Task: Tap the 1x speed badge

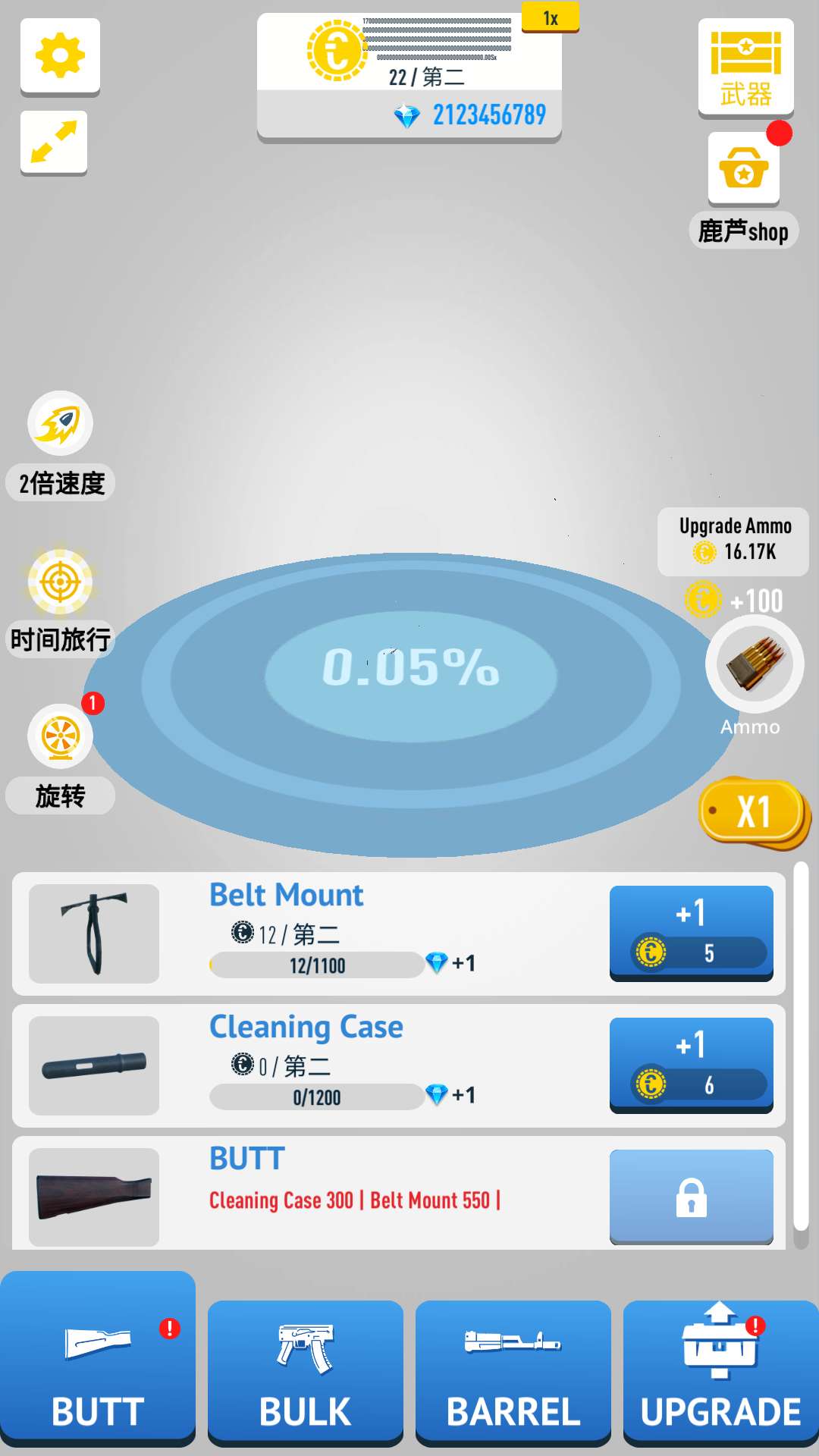Action: tap(551, 18)
